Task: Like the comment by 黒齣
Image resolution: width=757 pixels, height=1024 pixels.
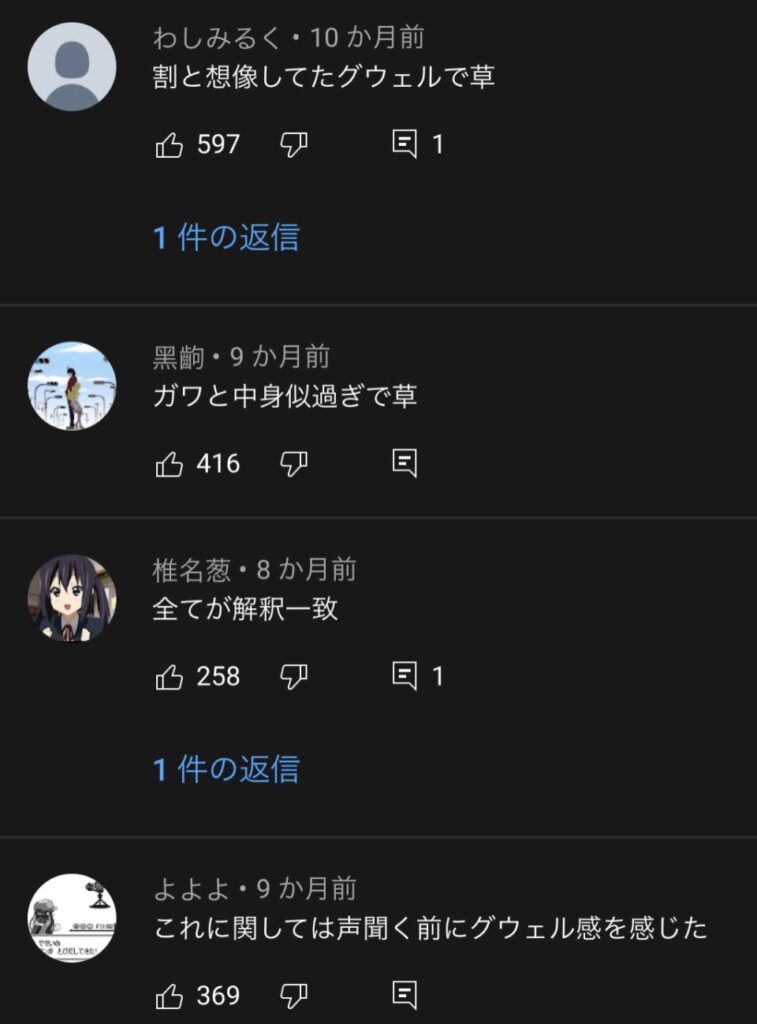Action: pyautogui.click(x=170, y=464)
